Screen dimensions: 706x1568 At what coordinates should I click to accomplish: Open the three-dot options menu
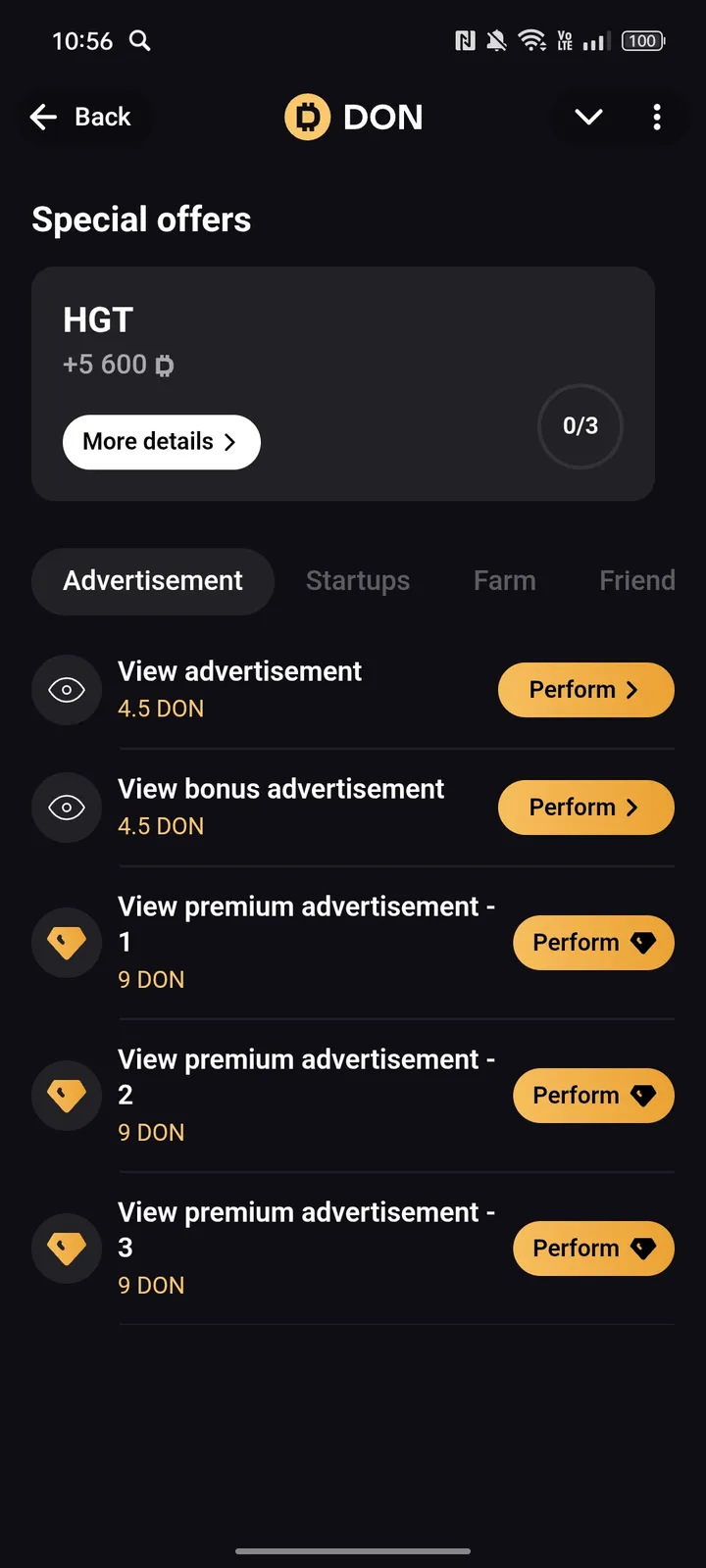657,117
